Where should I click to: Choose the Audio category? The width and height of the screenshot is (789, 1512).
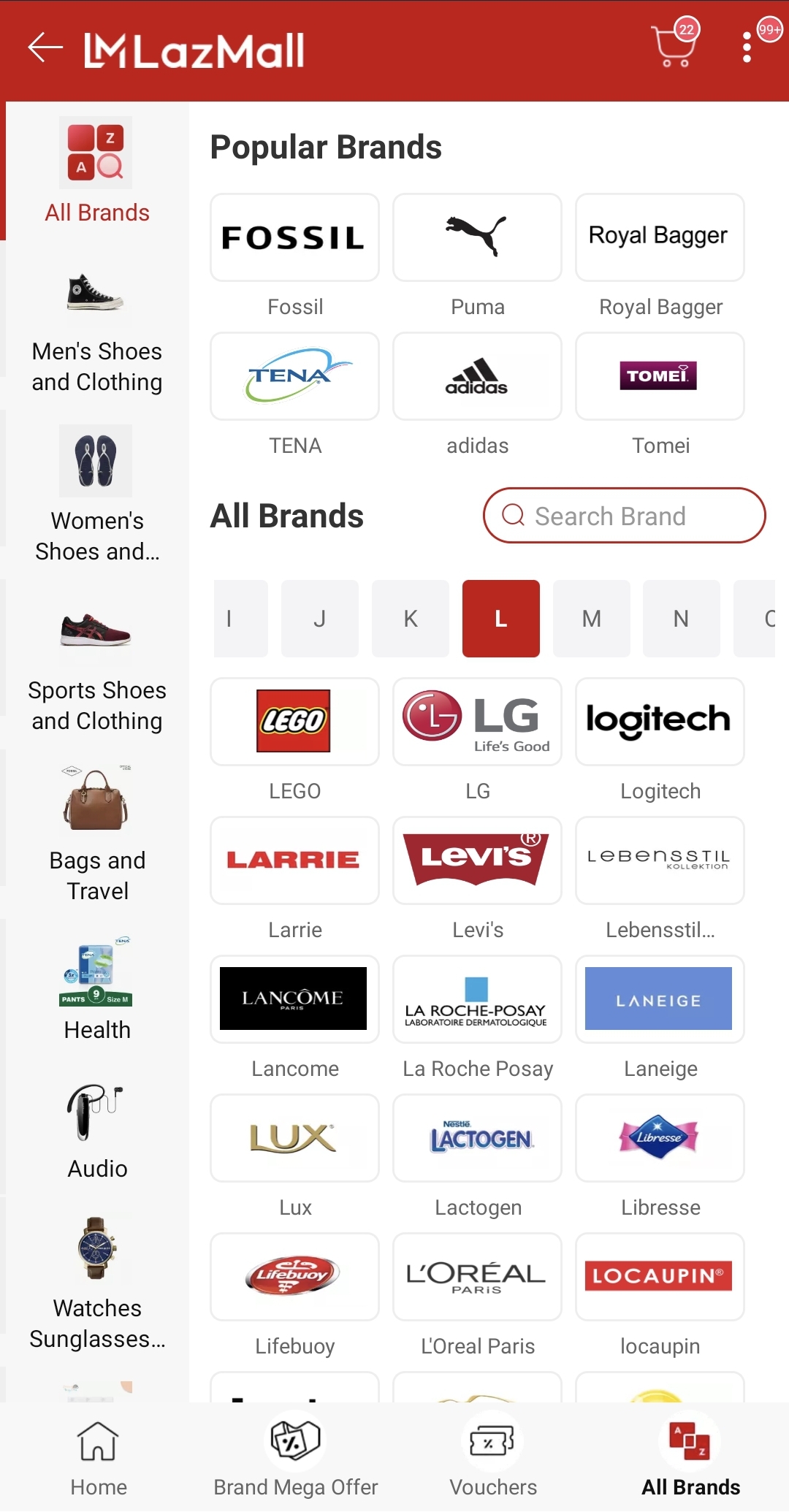97,1130
